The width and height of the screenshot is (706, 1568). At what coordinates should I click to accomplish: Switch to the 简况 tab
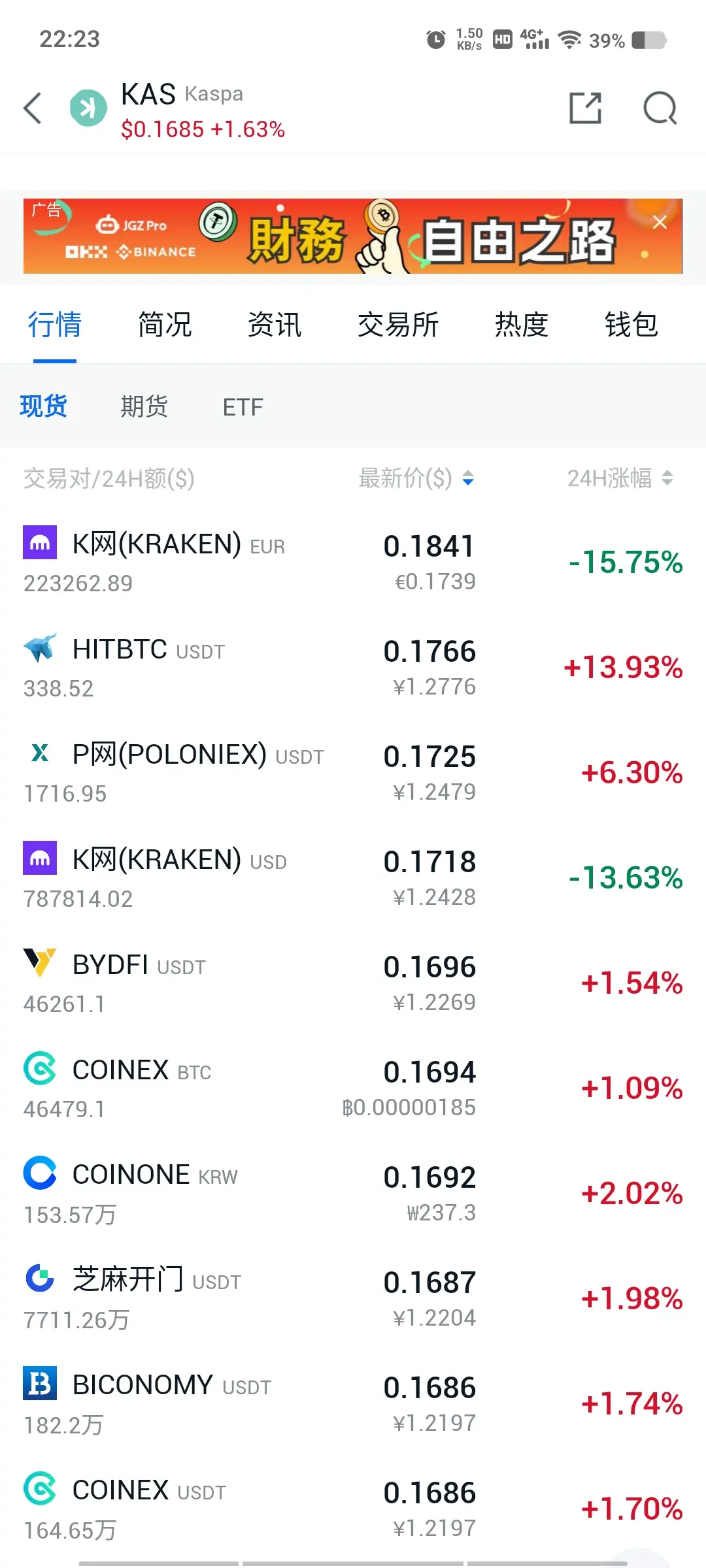(x=165, y=325)
